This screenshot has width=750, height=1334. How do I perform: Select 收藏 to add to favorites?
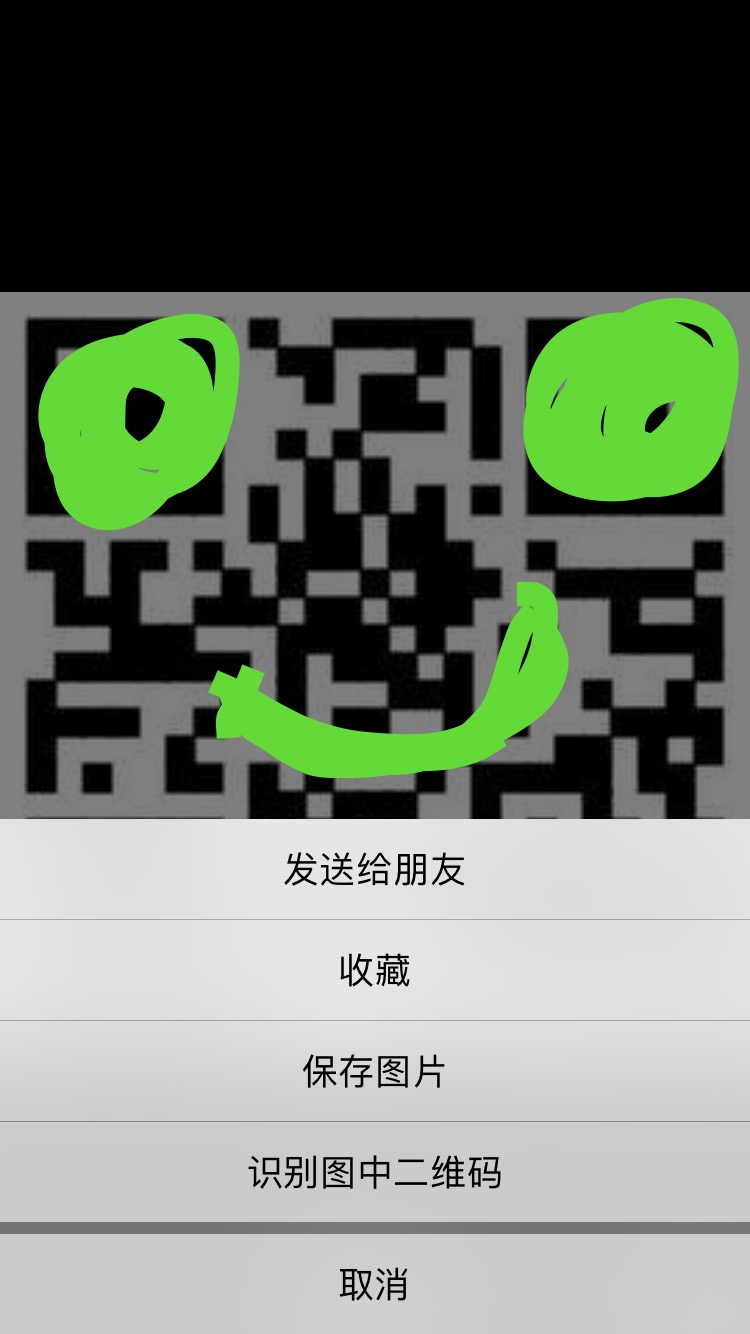[375, 971]
